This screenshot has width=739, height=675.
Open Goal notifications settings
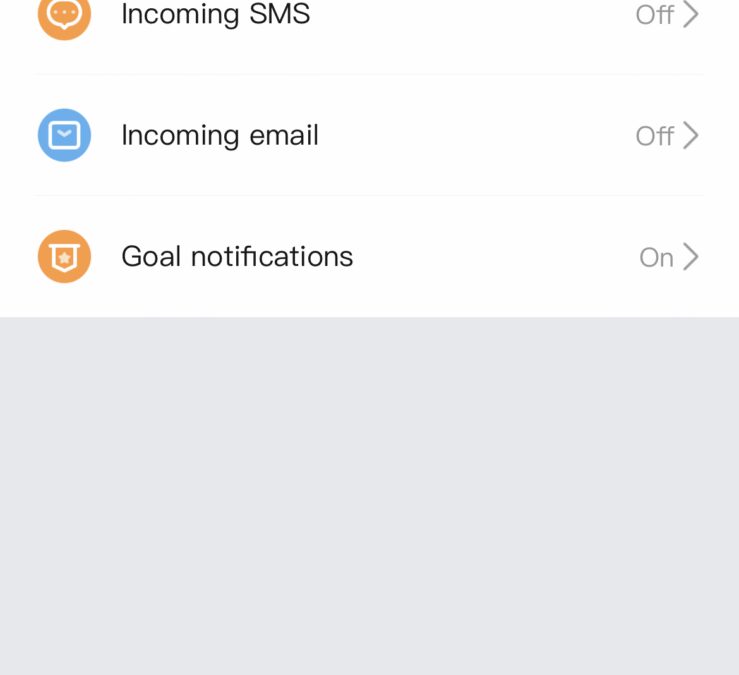(368, 257)
